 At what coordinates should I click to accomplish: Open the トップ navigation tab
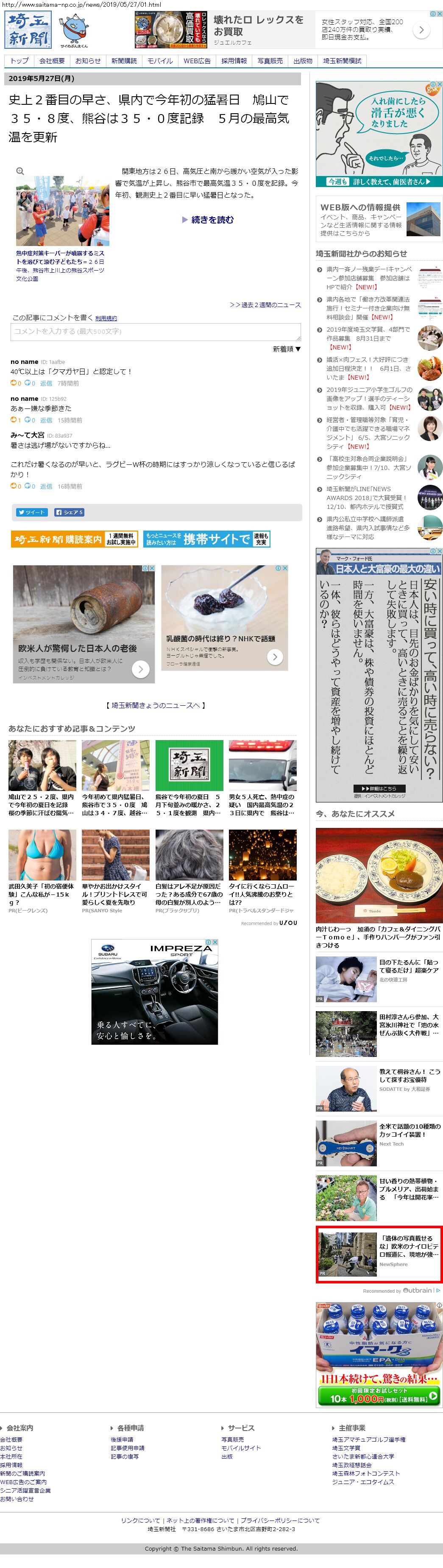20,61
